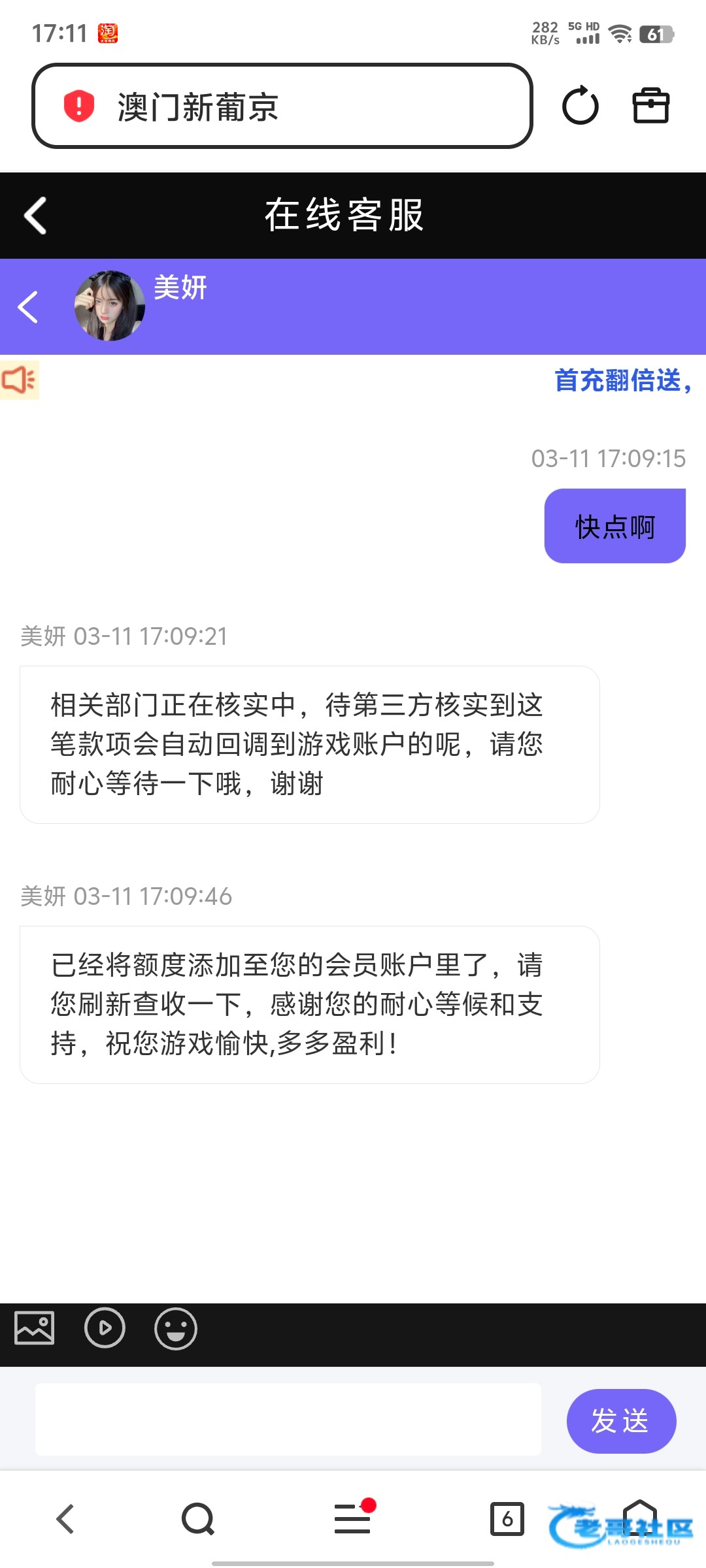Reload the current page
This screenshot has height=1568, width=706.
[580, 106]
